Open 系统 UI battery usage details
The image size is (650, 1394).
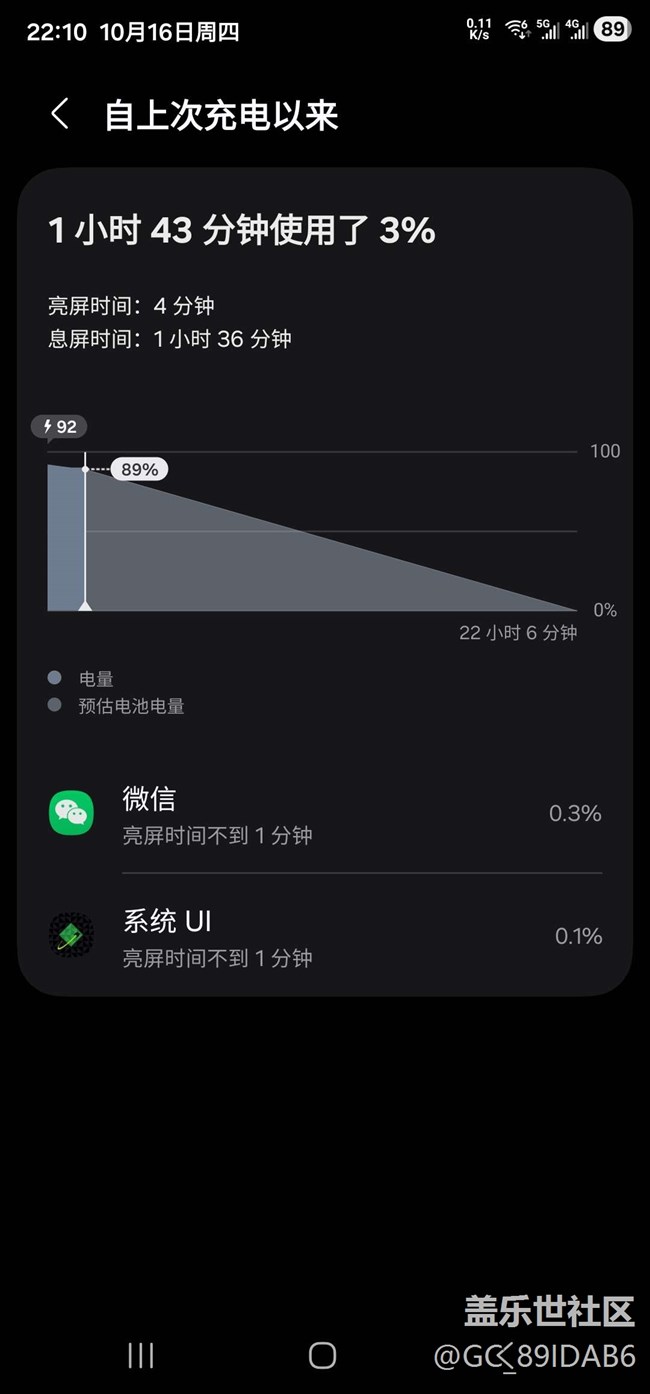click(x=325, y=937)
